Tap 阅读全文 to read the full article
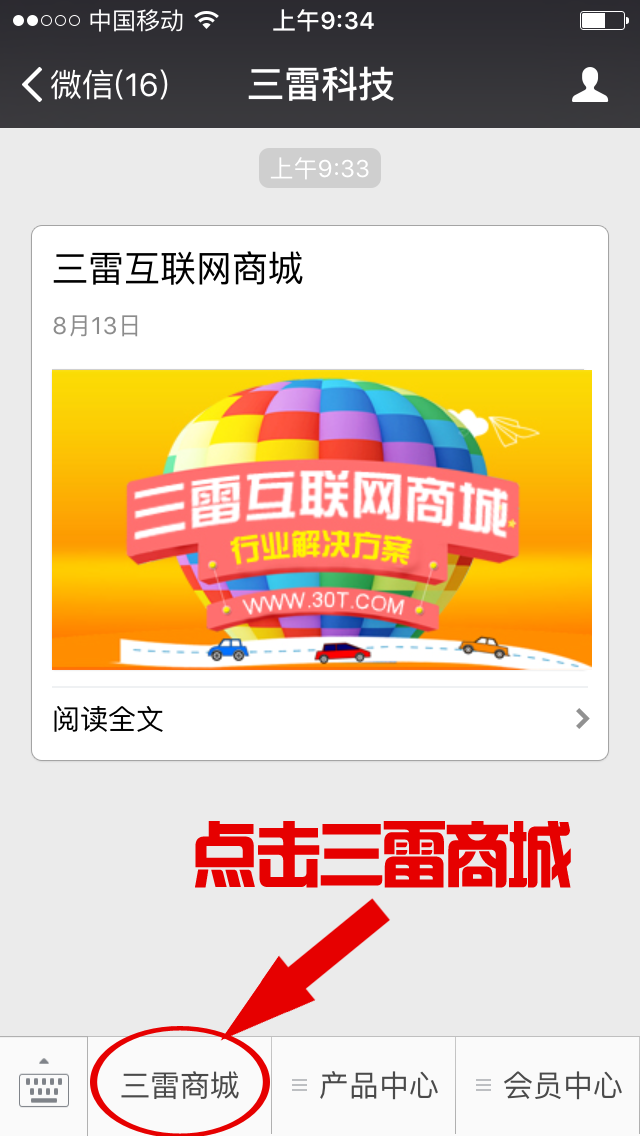Viewport: 640px width, 1136px height. tap(320, 719)
